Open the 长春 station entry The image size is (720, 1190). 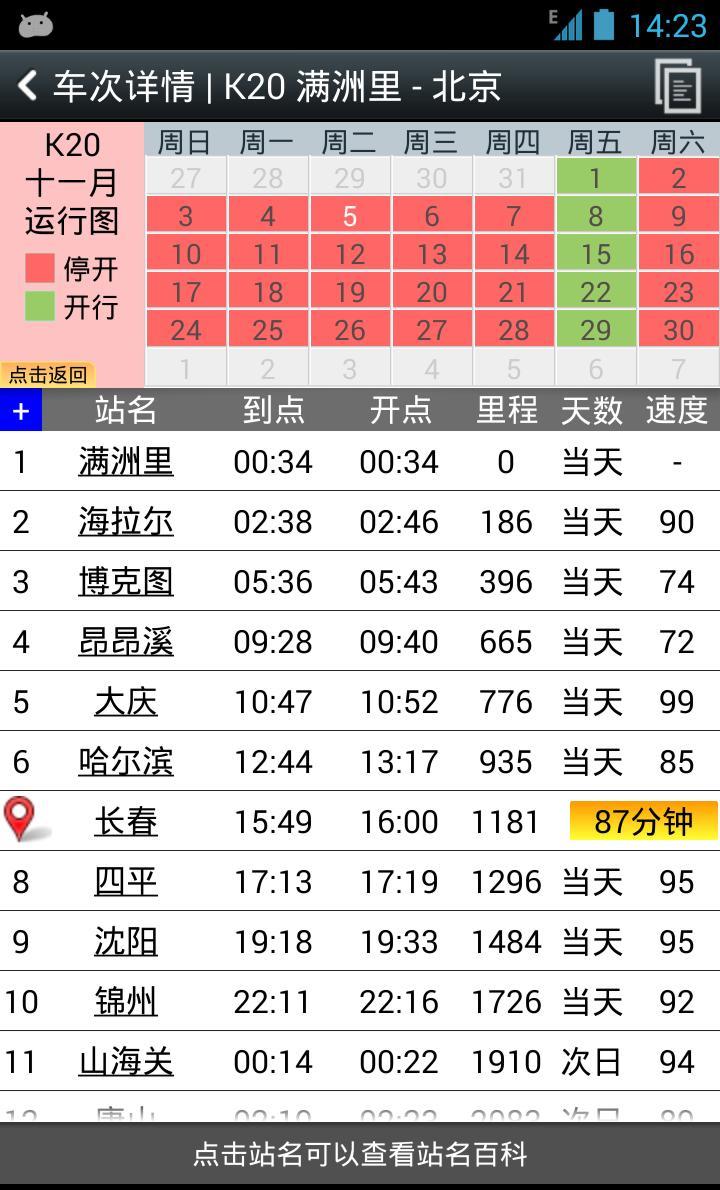click(x=126, y=822)
